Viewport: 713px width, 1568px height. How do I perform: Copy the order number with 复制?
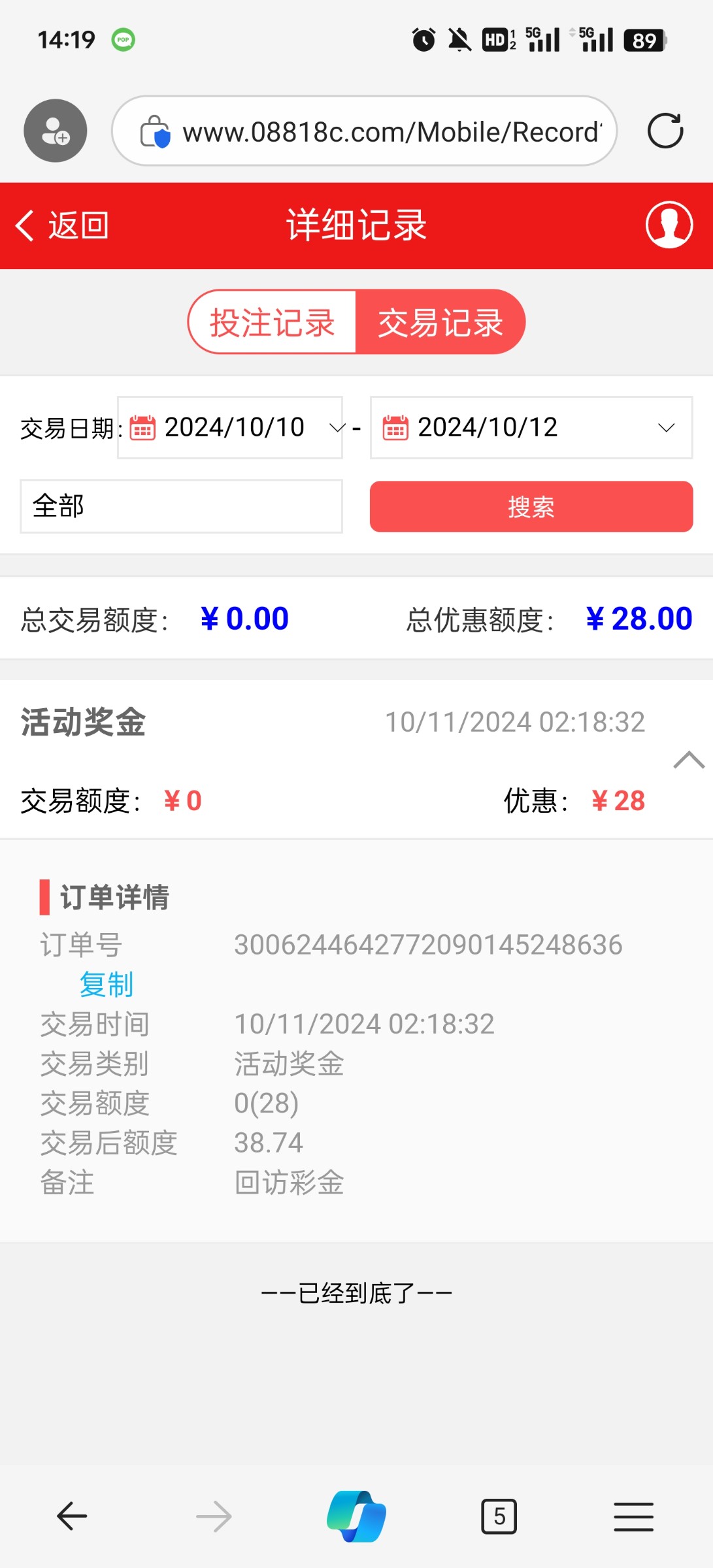point(107,985)
